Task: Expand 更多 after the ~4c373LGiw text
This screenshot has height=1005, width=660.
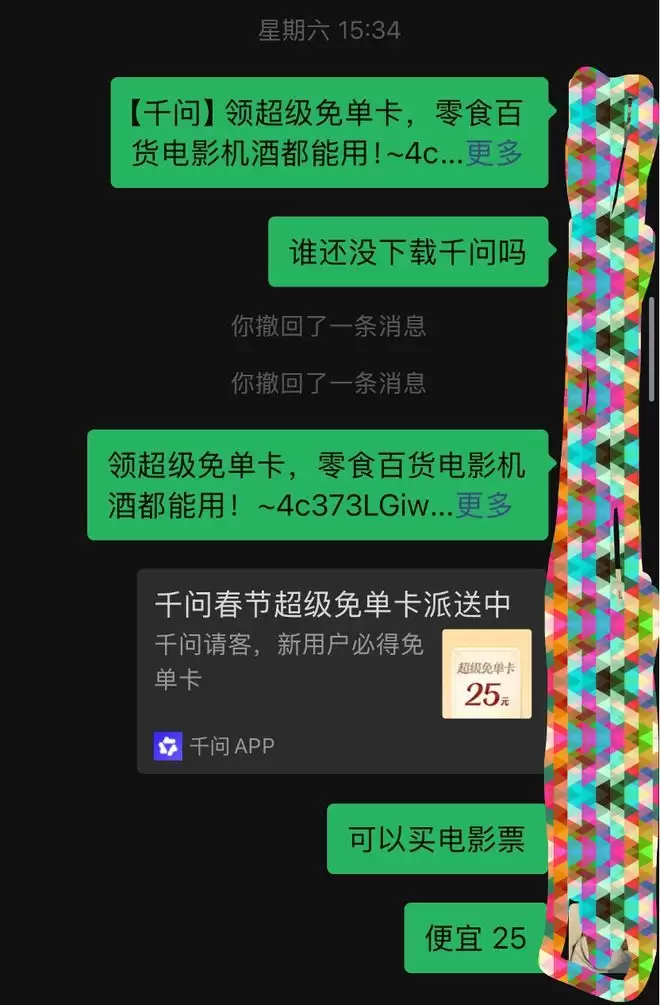Action: 484,505
